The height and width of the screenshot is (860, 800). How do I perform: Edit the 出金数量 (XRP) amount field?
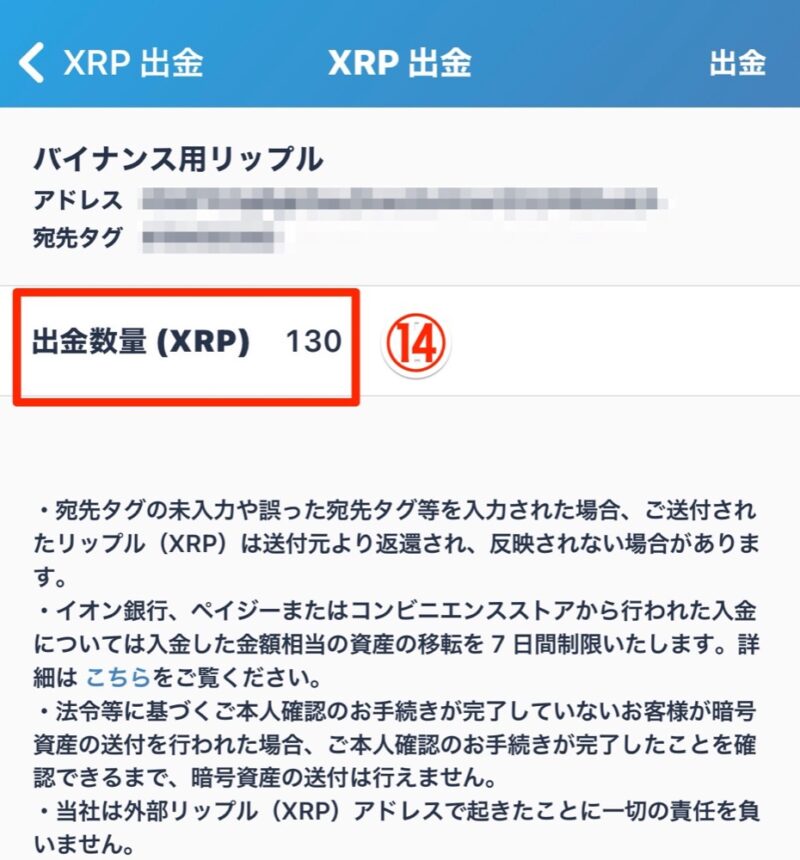[x=313, y=342]
